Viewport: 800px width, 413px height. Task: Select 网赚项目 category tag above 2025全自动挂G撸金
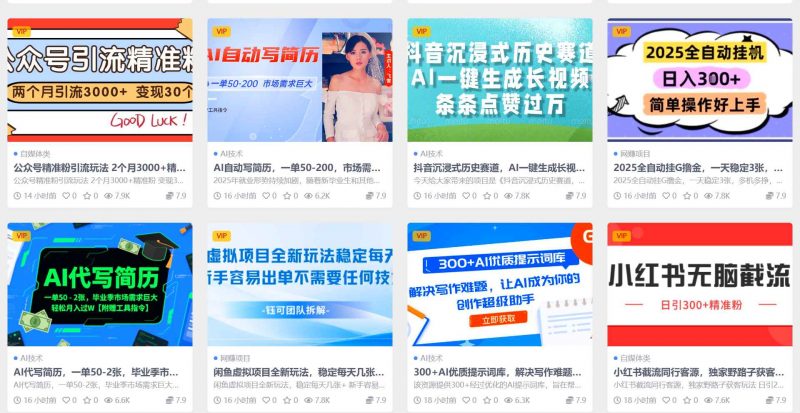638,154
